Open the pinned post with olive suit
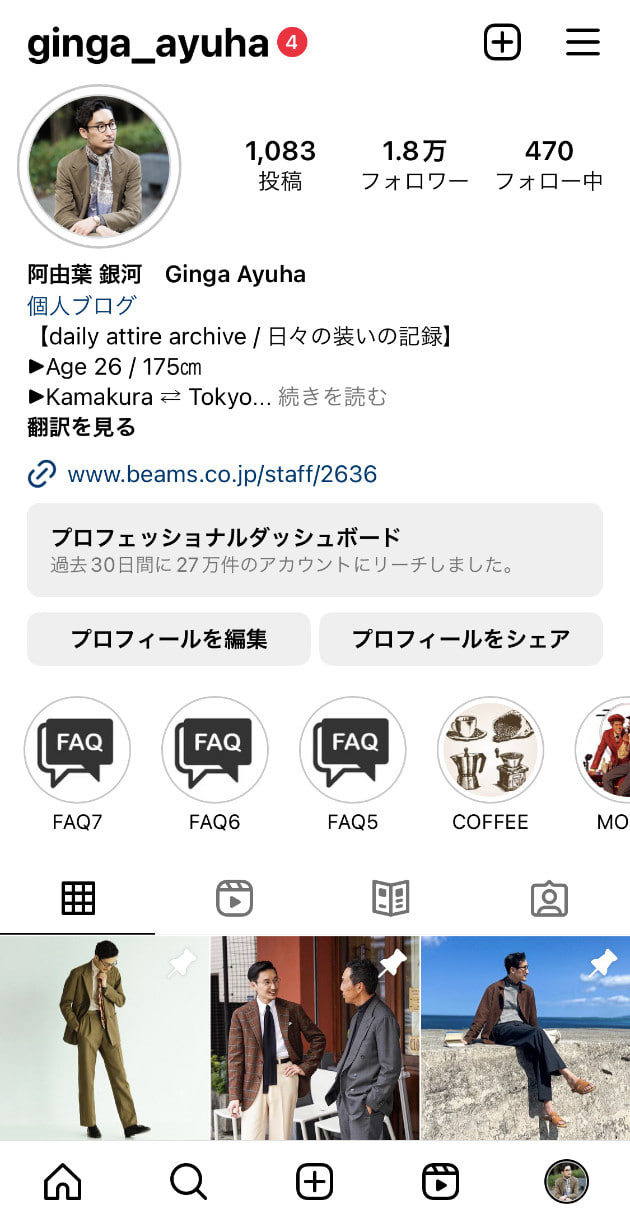The height and width of the screenshot is (1209, 630). coord(104,1038)
